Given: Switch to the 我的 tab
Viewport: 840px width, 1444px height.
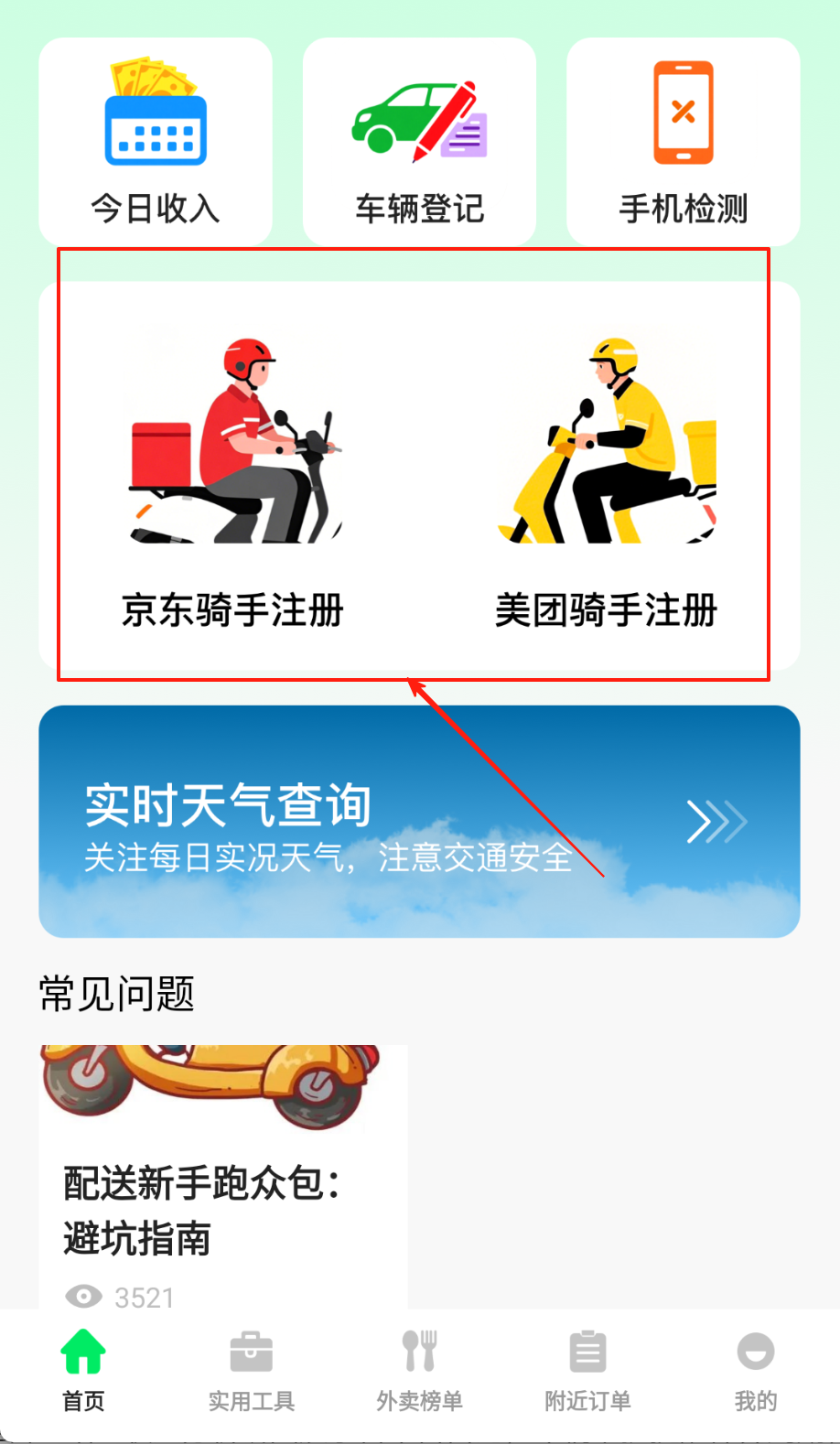Looking at the screenshot, I should [x=756, y=1368].
